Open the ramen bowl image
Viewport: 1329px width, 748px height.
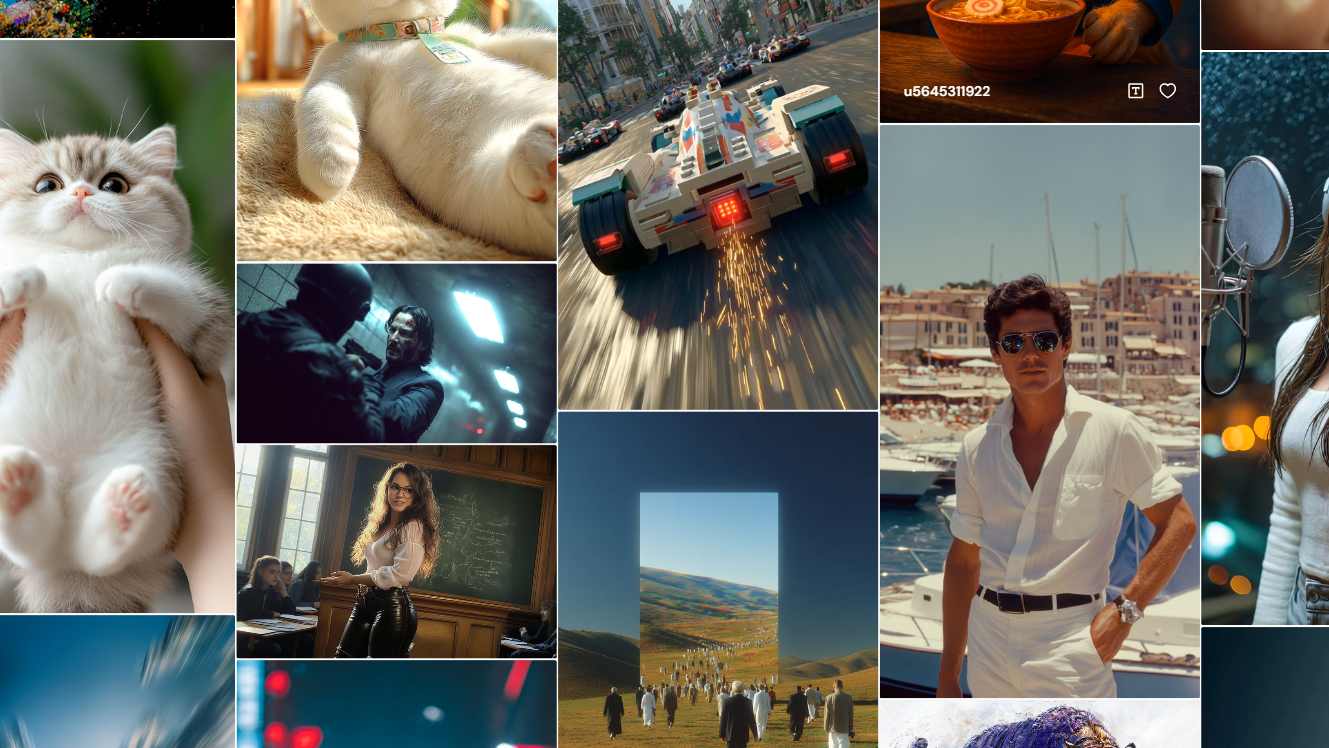[x=1039, y=35]
